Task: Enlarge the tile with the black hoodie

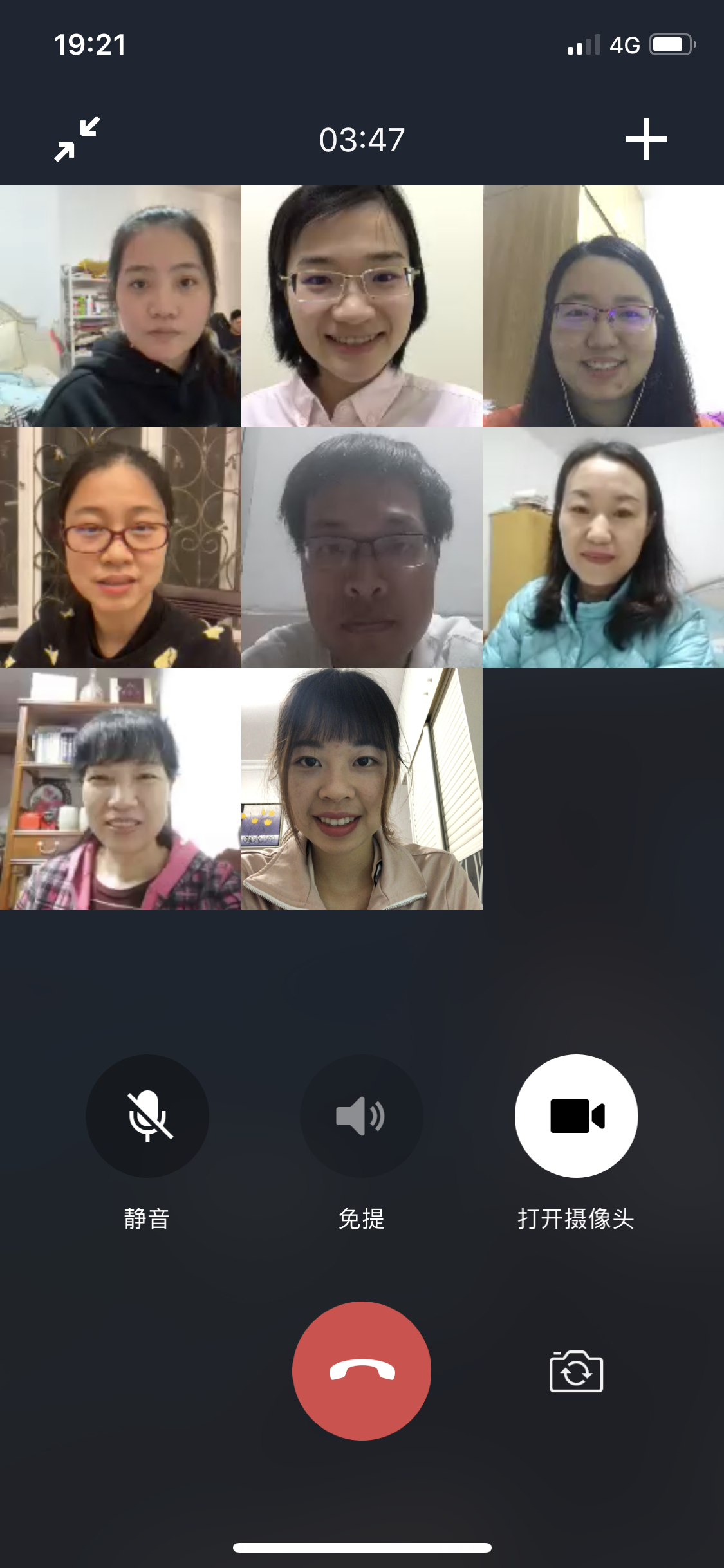Action: [120, 306]
